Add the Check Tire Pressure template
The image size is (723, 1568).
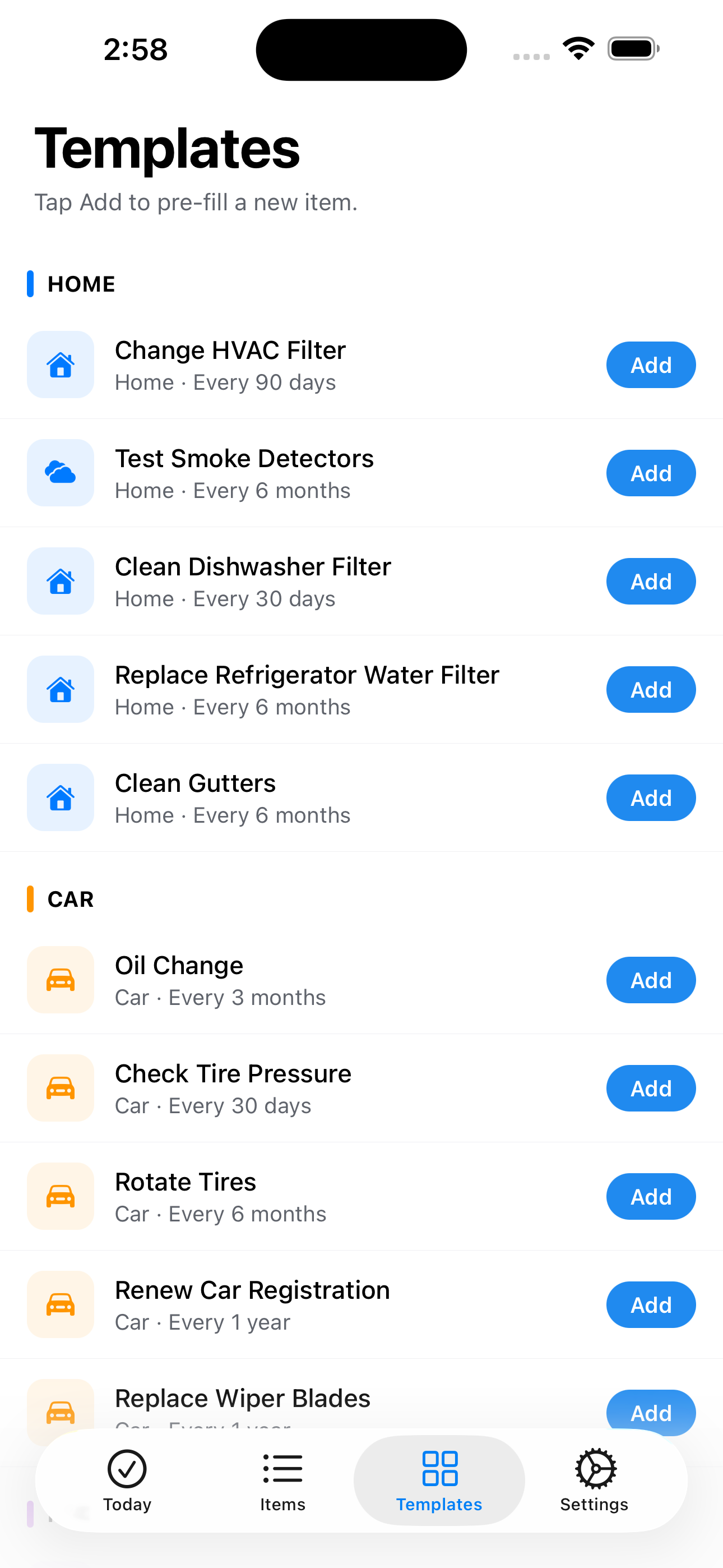[651, 1088]
